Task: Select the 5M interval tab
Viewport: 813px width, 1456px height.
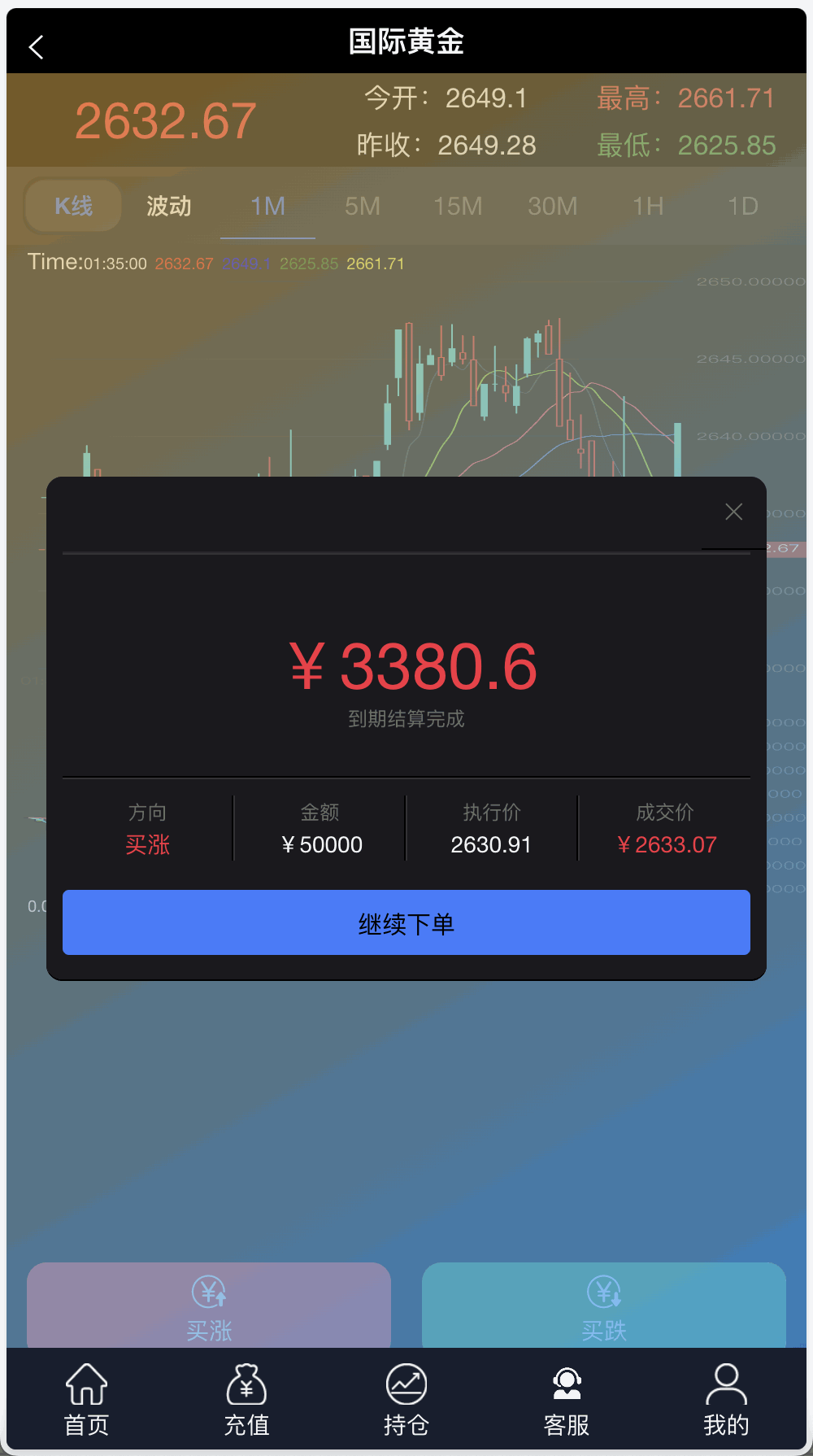Action: (x=362, y=206)
